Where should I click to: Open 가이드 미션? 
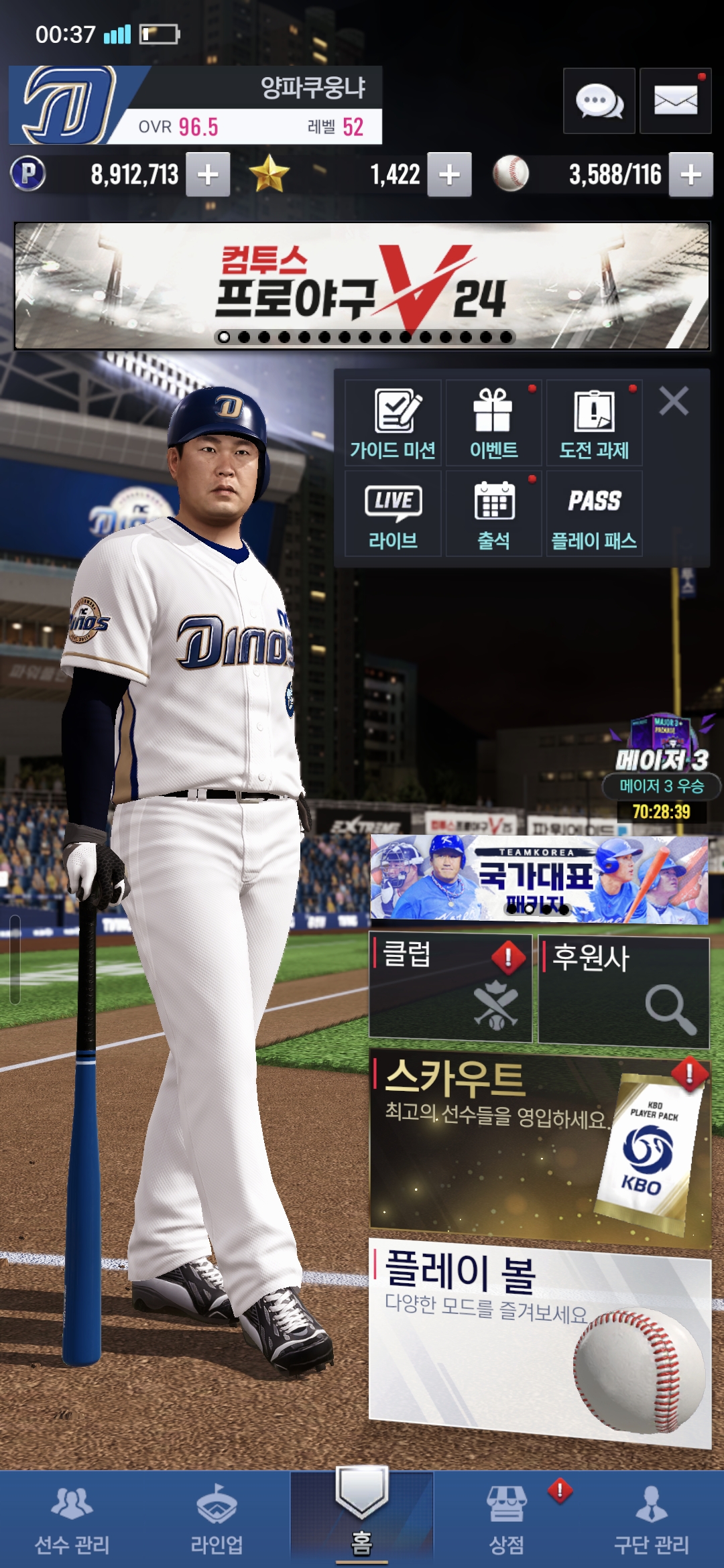pyautogui.click(x=393, y=423)
